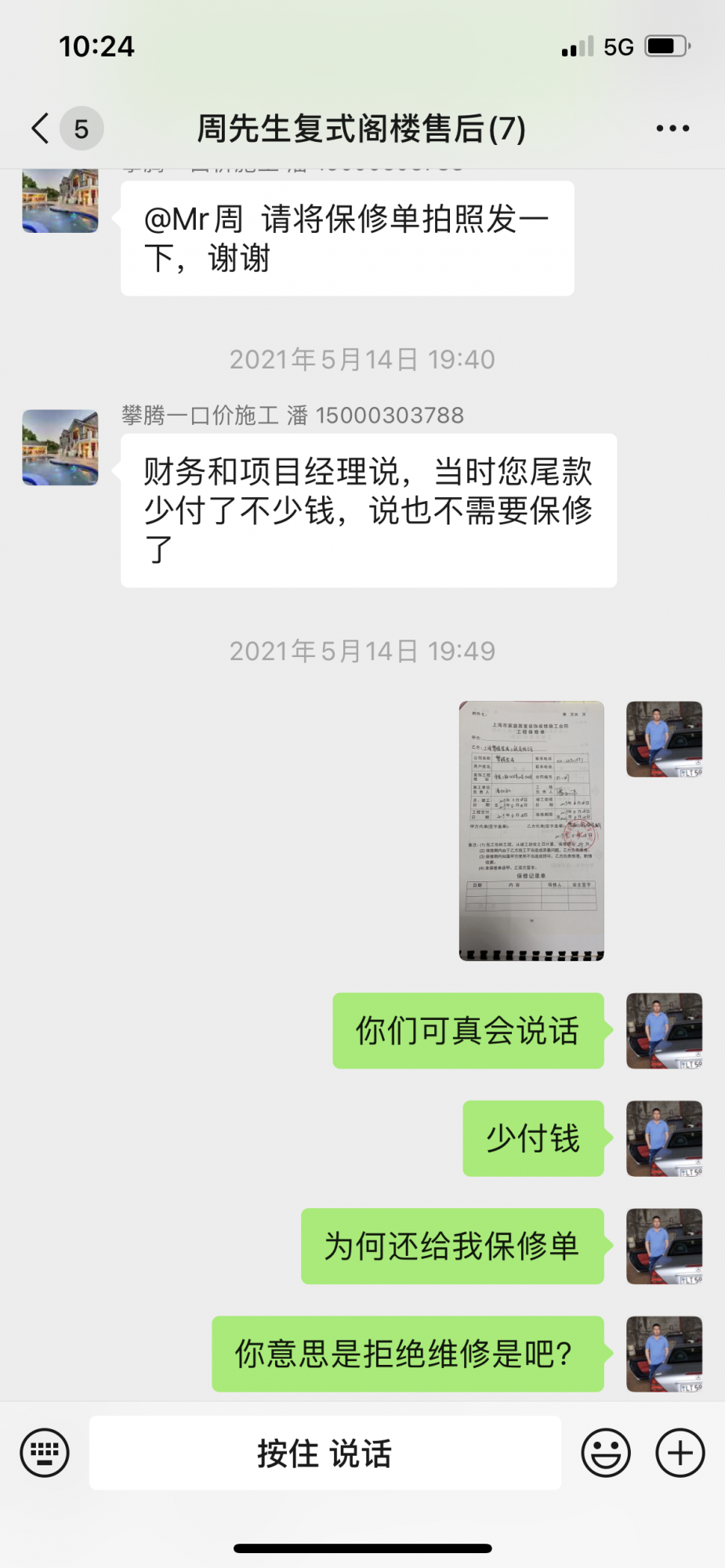Open group chat options menu
This screenshot has height=1568, width=725.
pos(672,129)
